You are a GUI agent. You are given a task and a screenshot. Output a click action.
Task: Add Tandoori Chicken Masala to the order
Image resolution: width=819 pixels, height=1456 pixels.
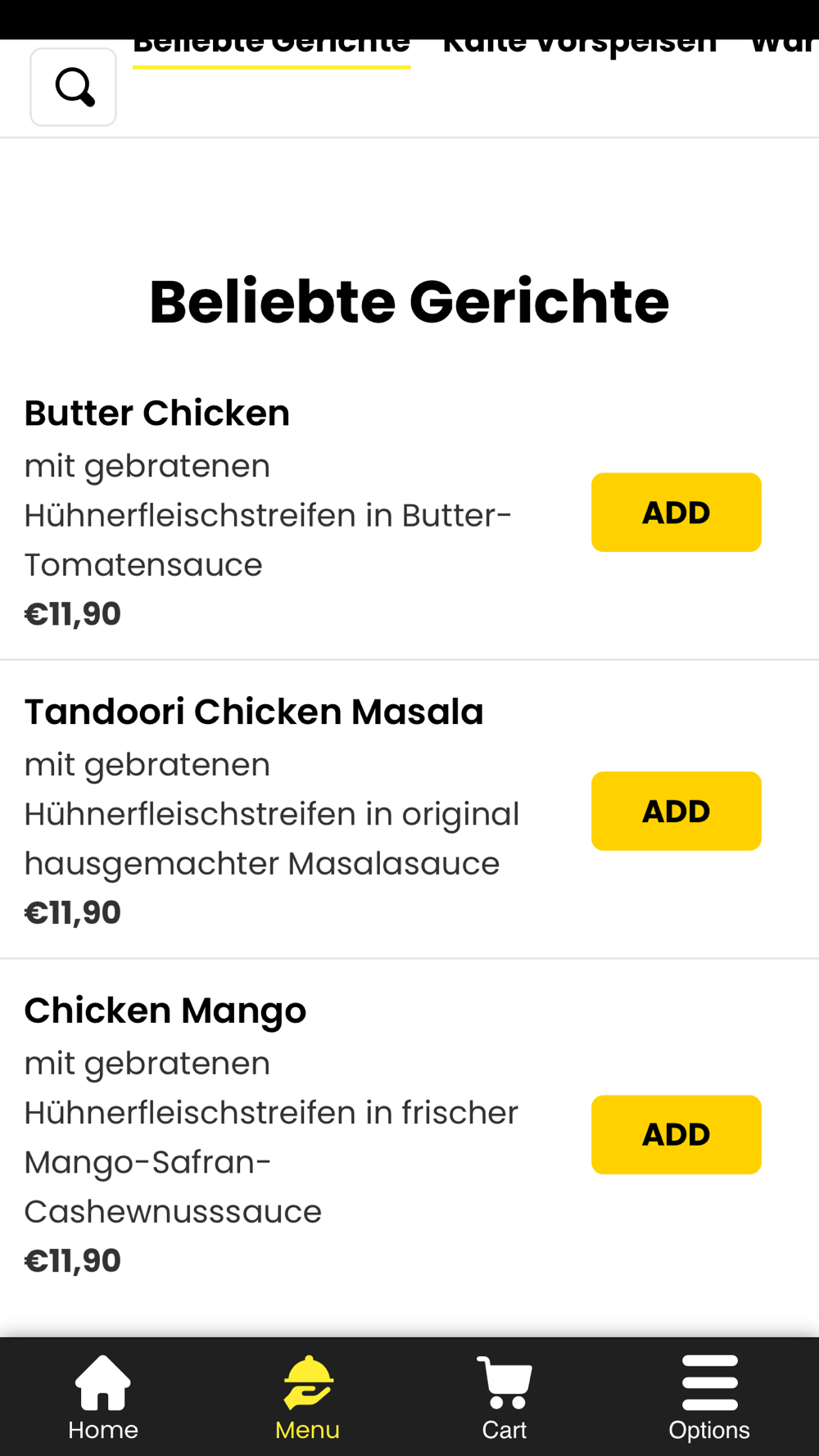click(x=676, y=811)
